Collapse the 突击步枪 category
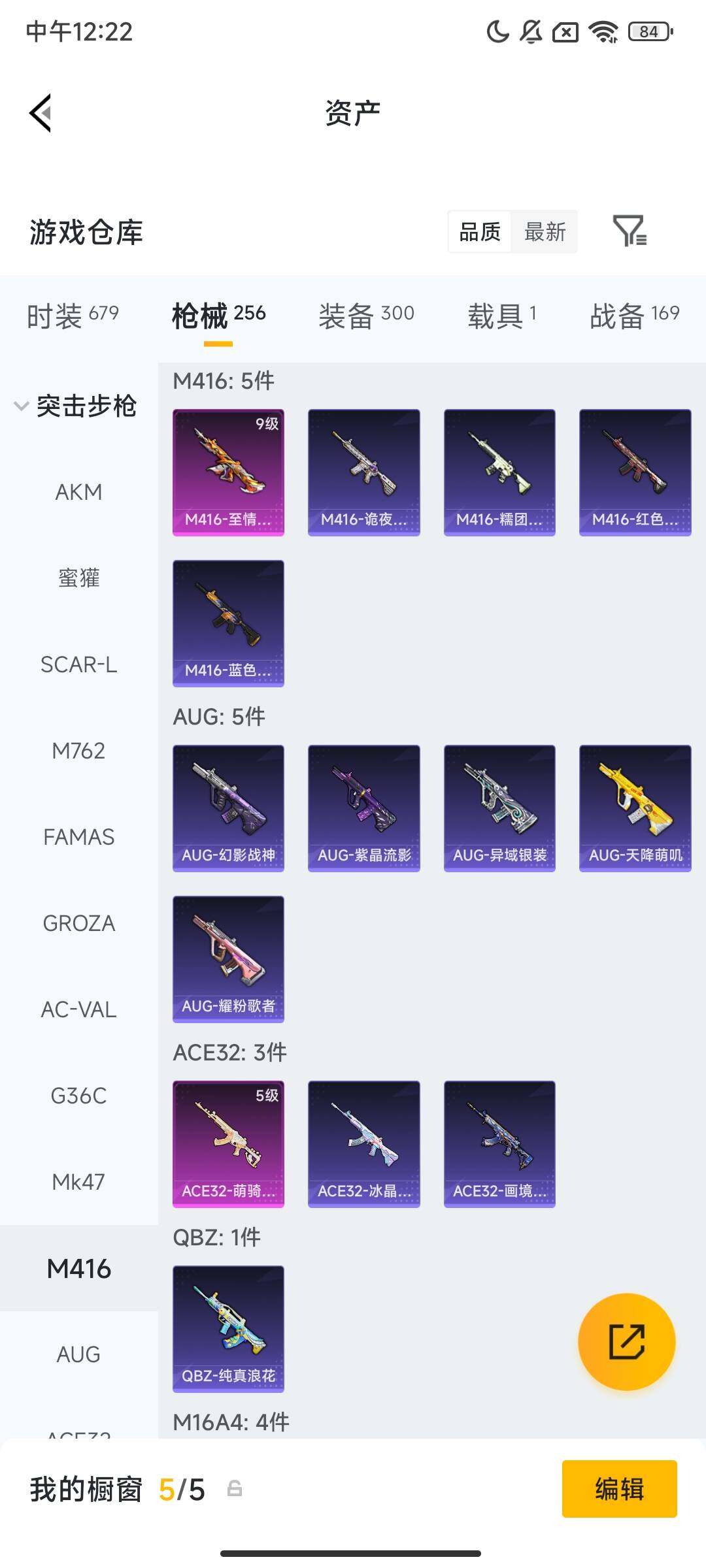Screen dimensions: 706x1568 tap(75, 406)
